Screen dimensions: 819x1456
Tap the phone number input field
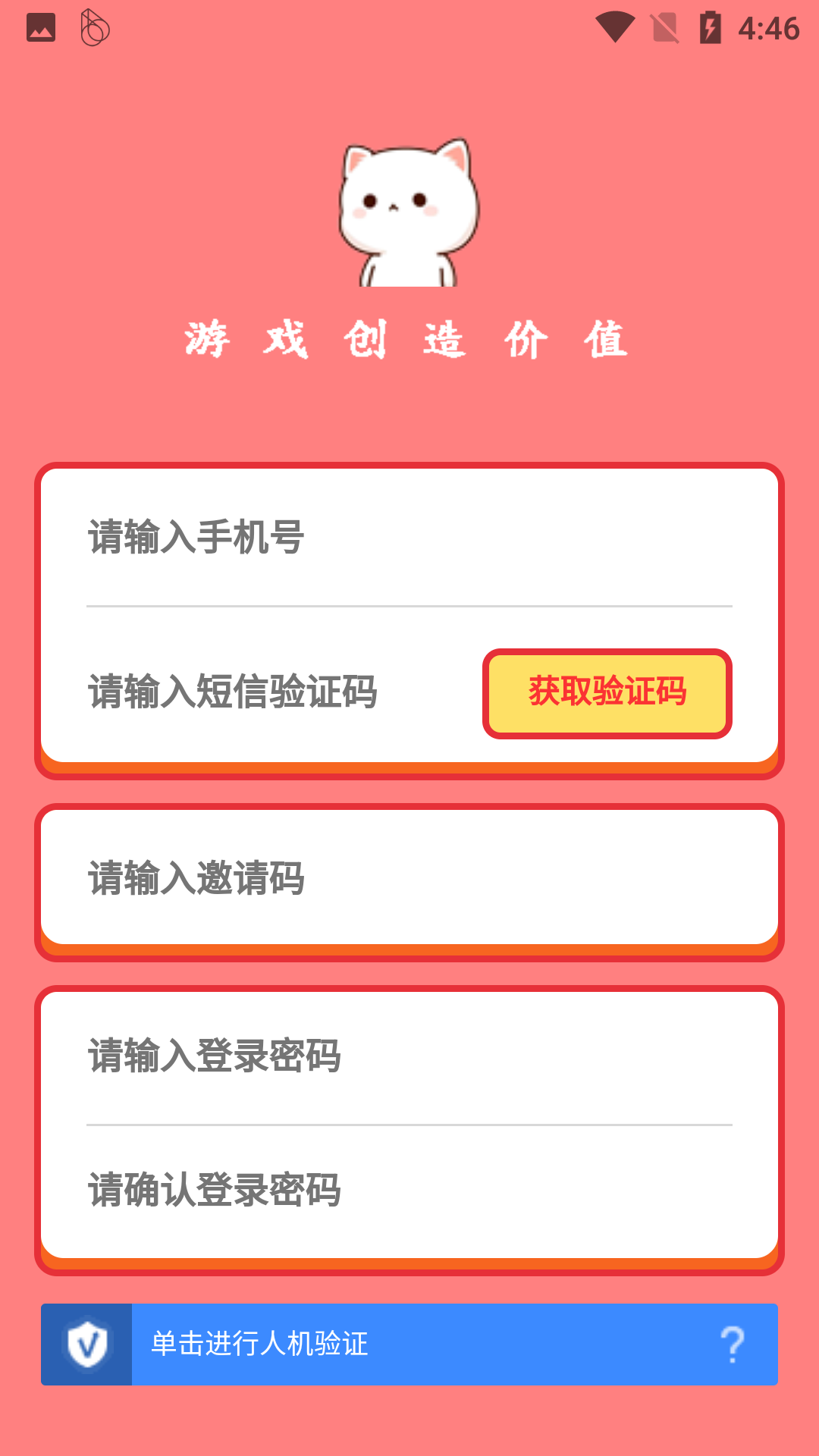409,537
